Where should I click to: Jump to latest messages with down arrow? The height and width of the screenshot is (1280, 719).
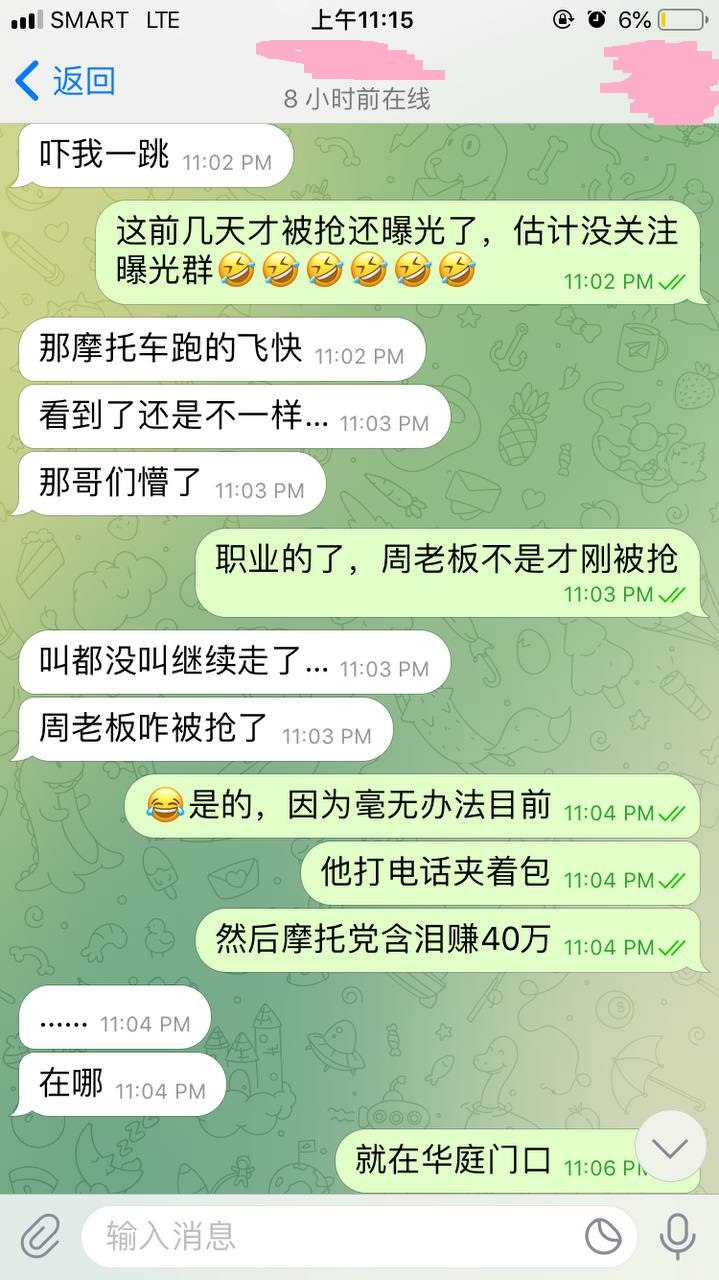click(x=670, y=1147)
